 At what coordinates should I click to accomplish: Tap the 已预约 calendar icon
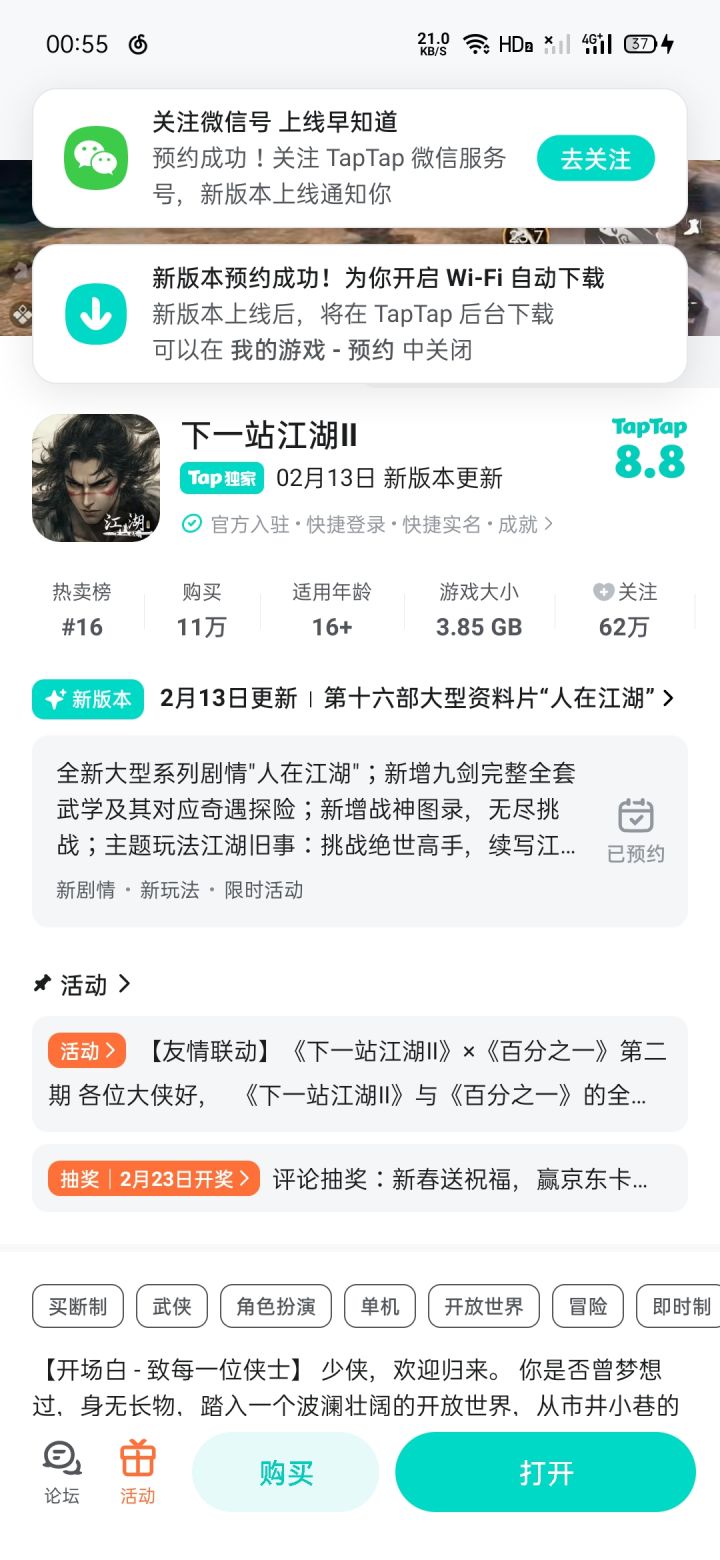pos(635,817)
